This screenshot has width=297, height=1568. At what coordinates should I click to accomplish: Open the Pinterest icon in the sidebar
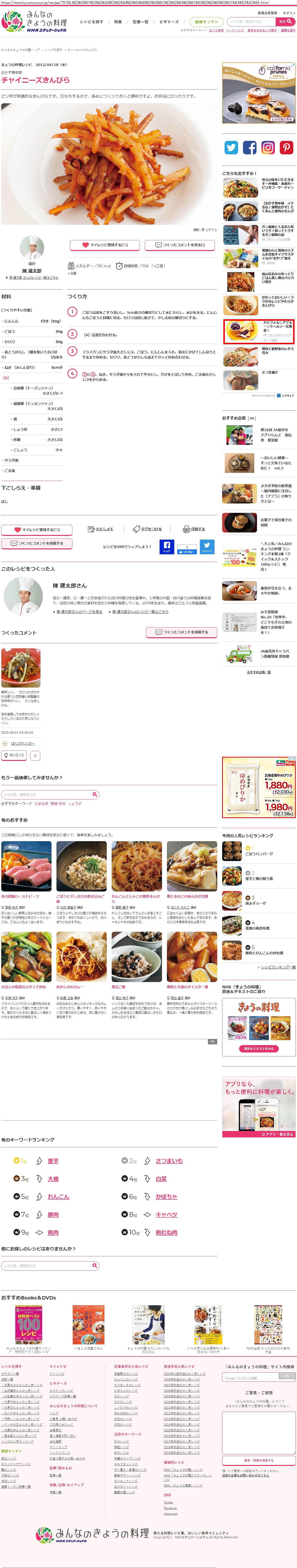click(x=287, y=147)
